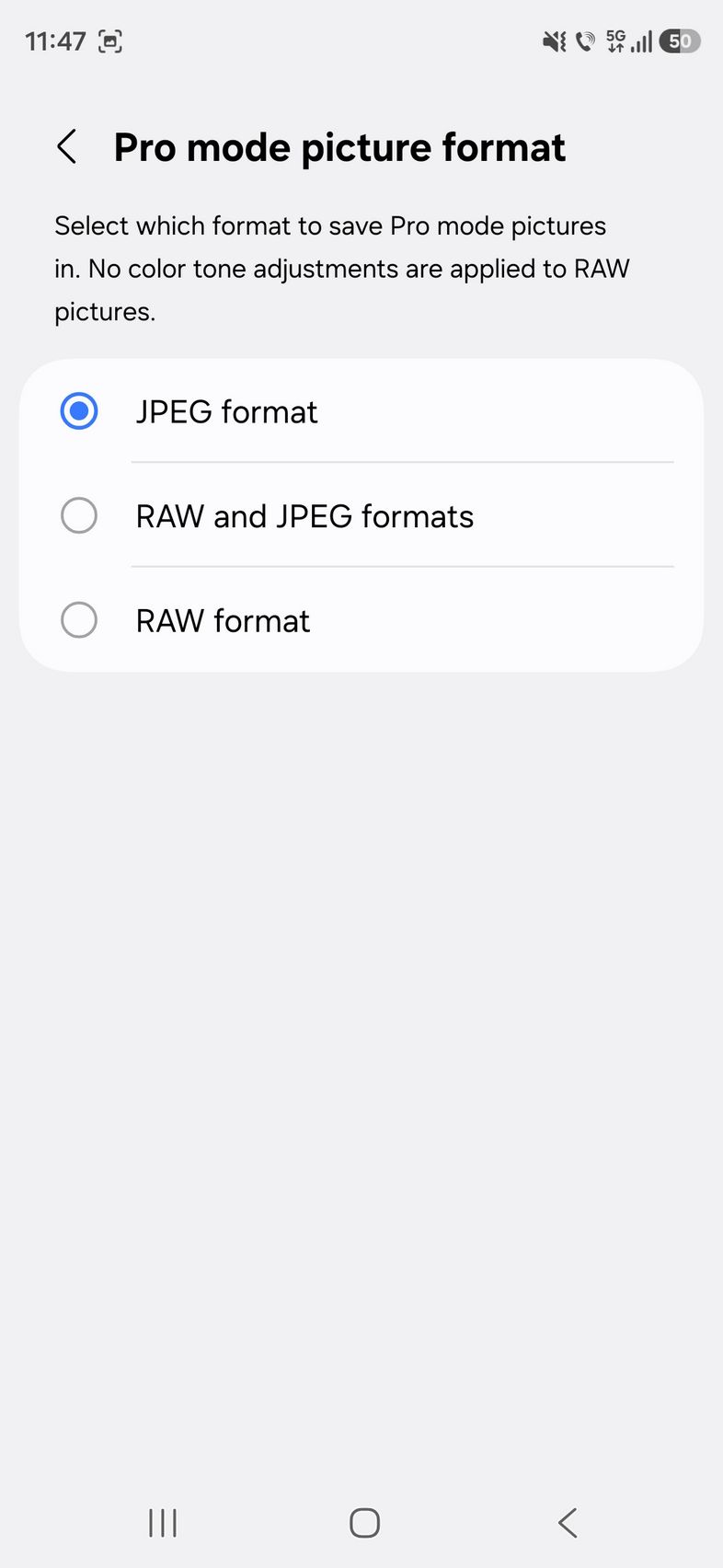Viewport: 723px width, 1568px height.
Task: Open recent apps from navigation bar
Action: click(x=163, y=1523)
